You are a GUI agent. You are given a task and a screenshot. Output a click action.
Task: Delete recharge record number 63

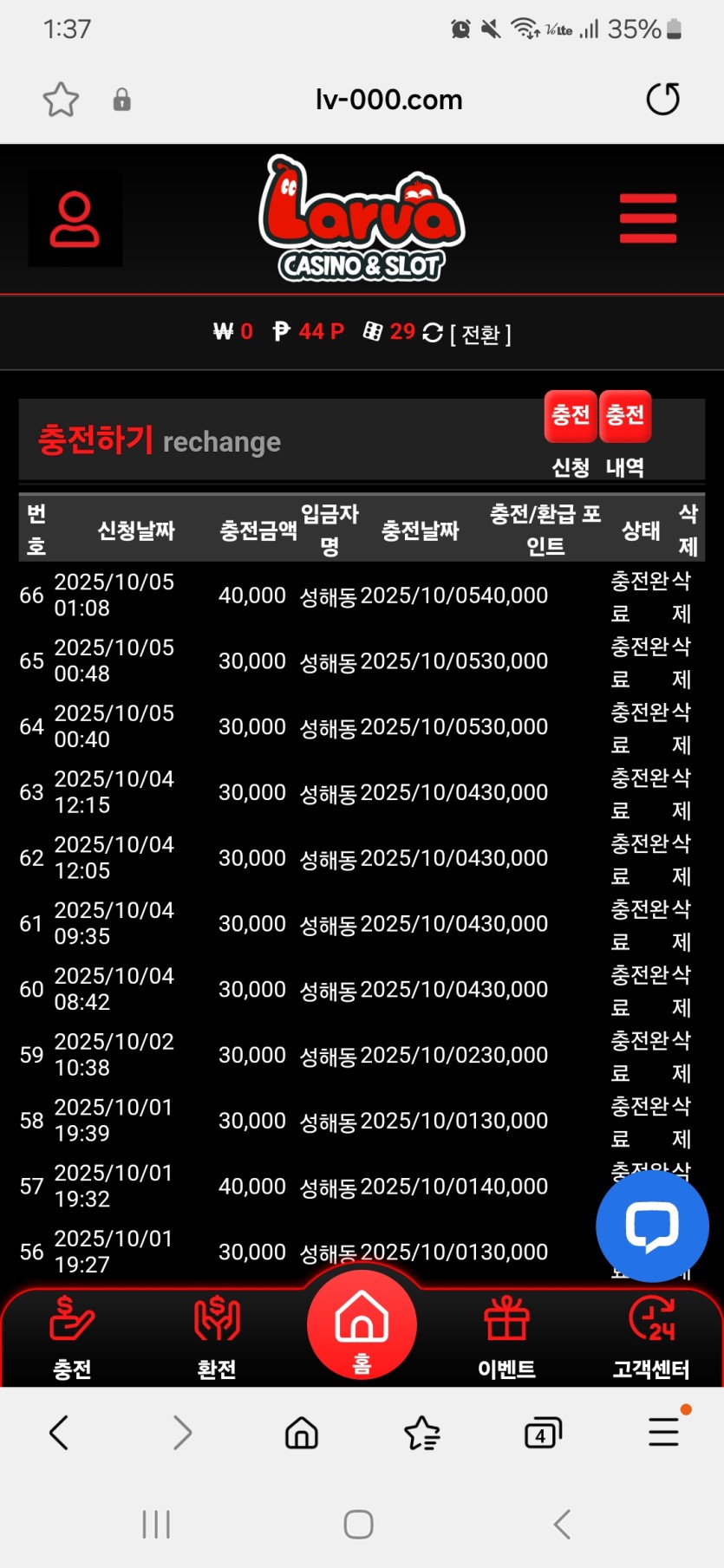[x=682, y=793]
